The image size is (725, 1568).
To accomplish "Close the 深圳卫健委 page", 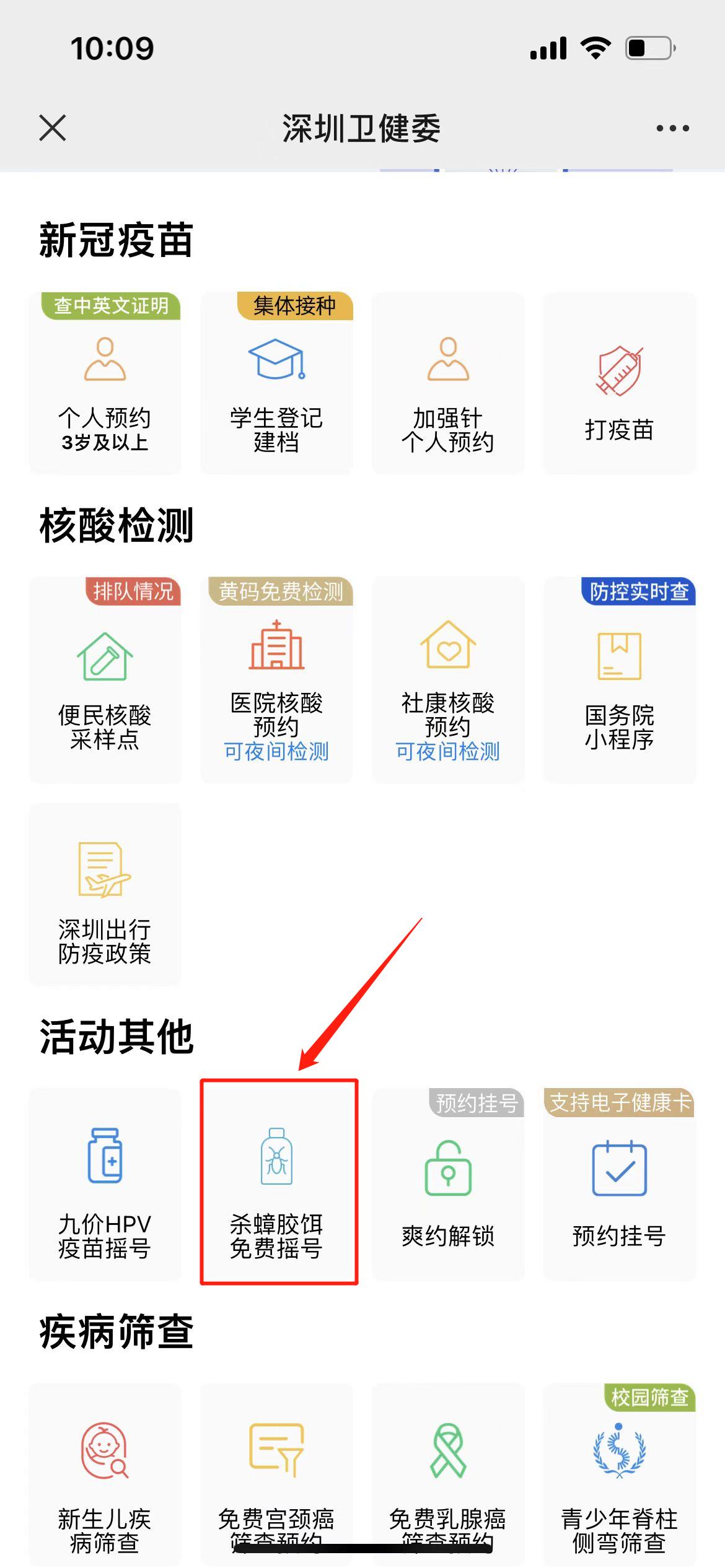I will coord(52,128).
